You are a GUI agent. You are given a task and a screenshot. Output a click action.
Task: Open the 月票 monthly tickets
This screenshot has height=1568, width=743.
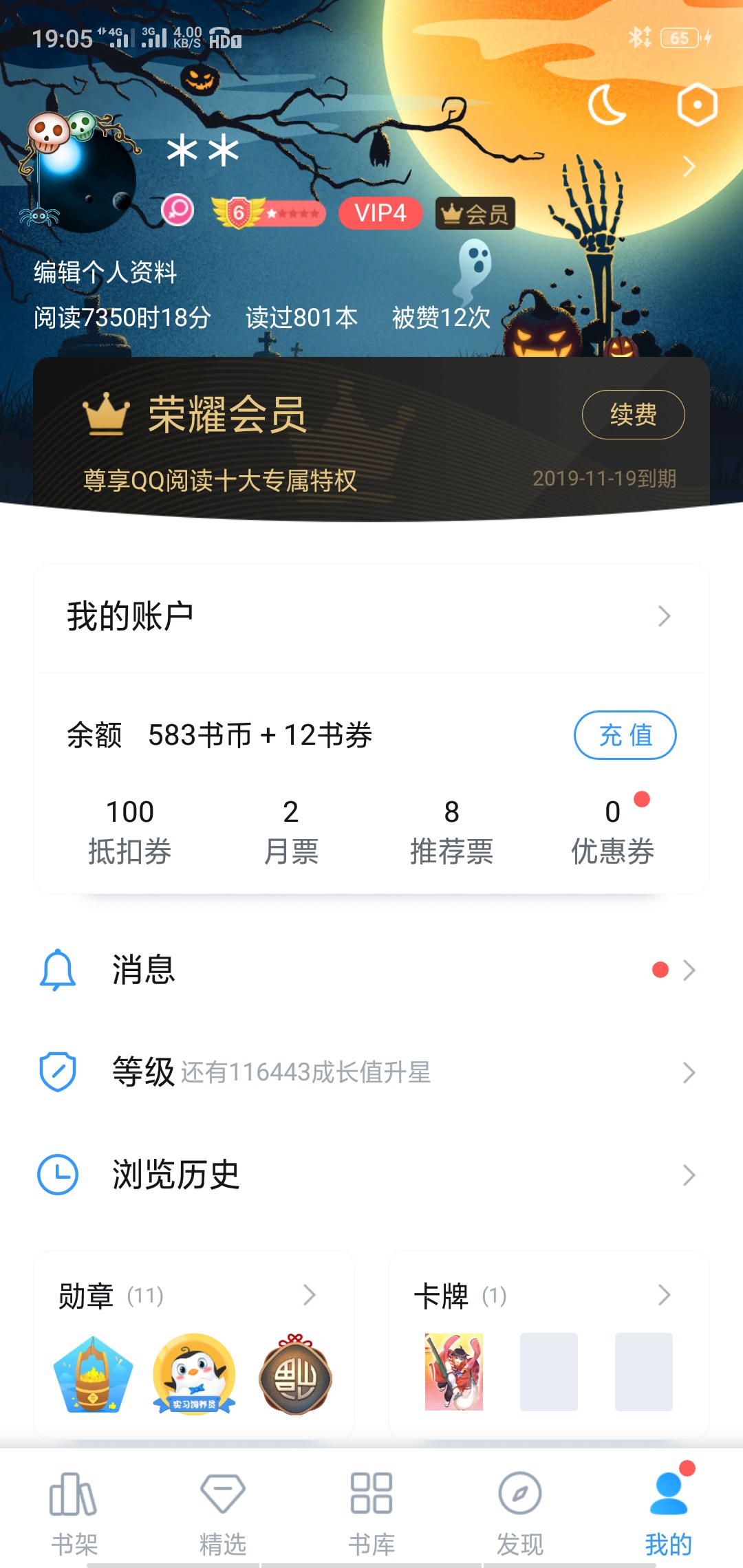[x=291, y=831]
